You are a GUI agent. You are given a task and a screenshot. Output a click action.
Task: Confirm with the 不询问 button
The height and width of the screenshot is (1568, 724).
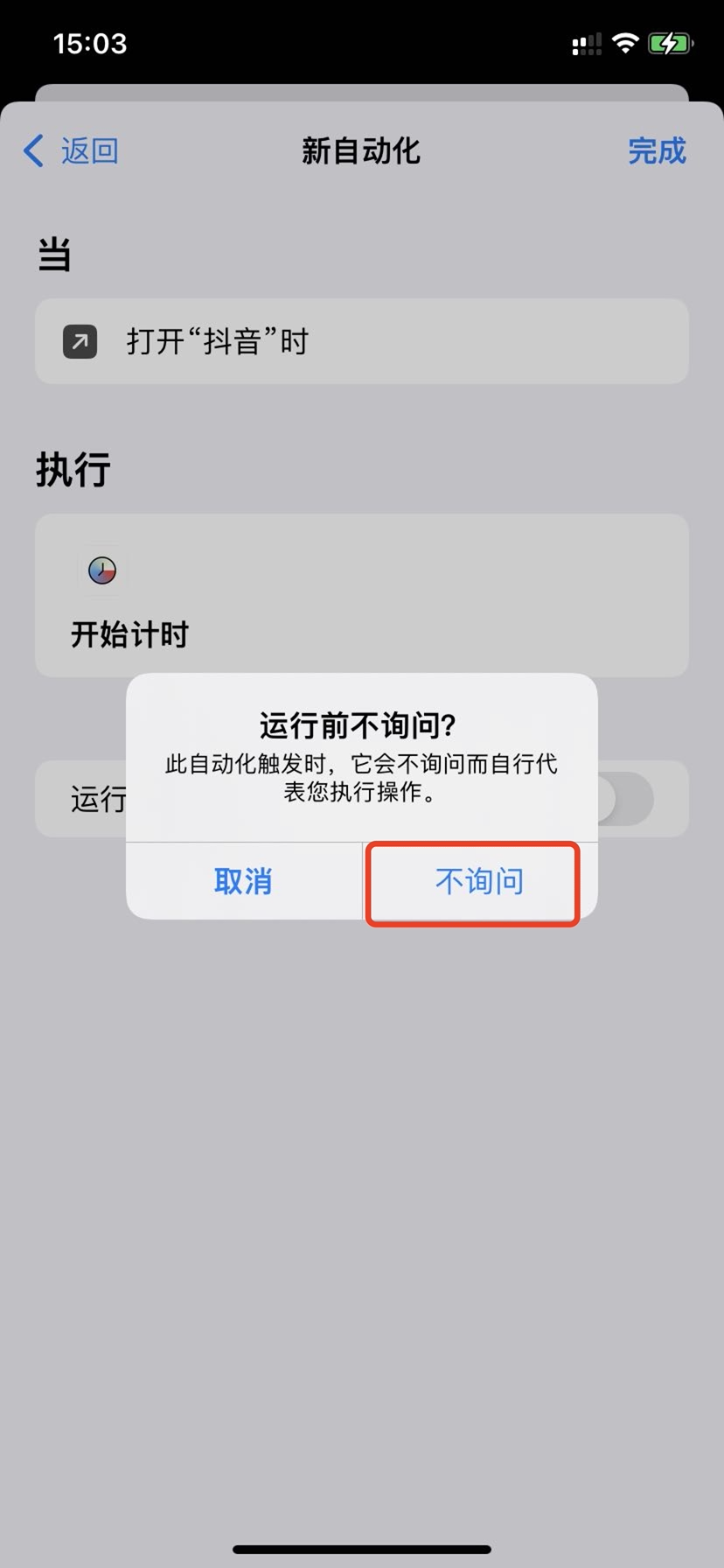[x=479, y=881]
